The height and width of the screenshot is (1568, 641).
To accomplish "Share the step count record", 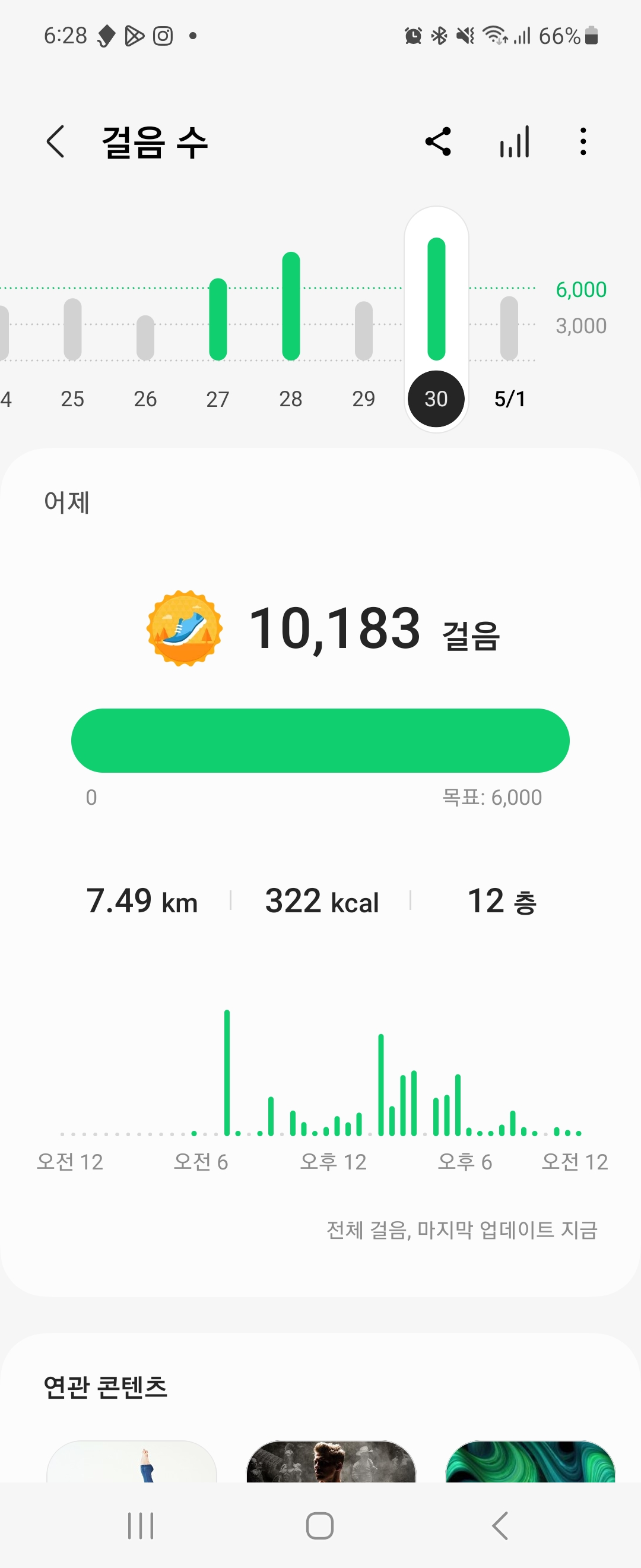I will tap(438, 142).
